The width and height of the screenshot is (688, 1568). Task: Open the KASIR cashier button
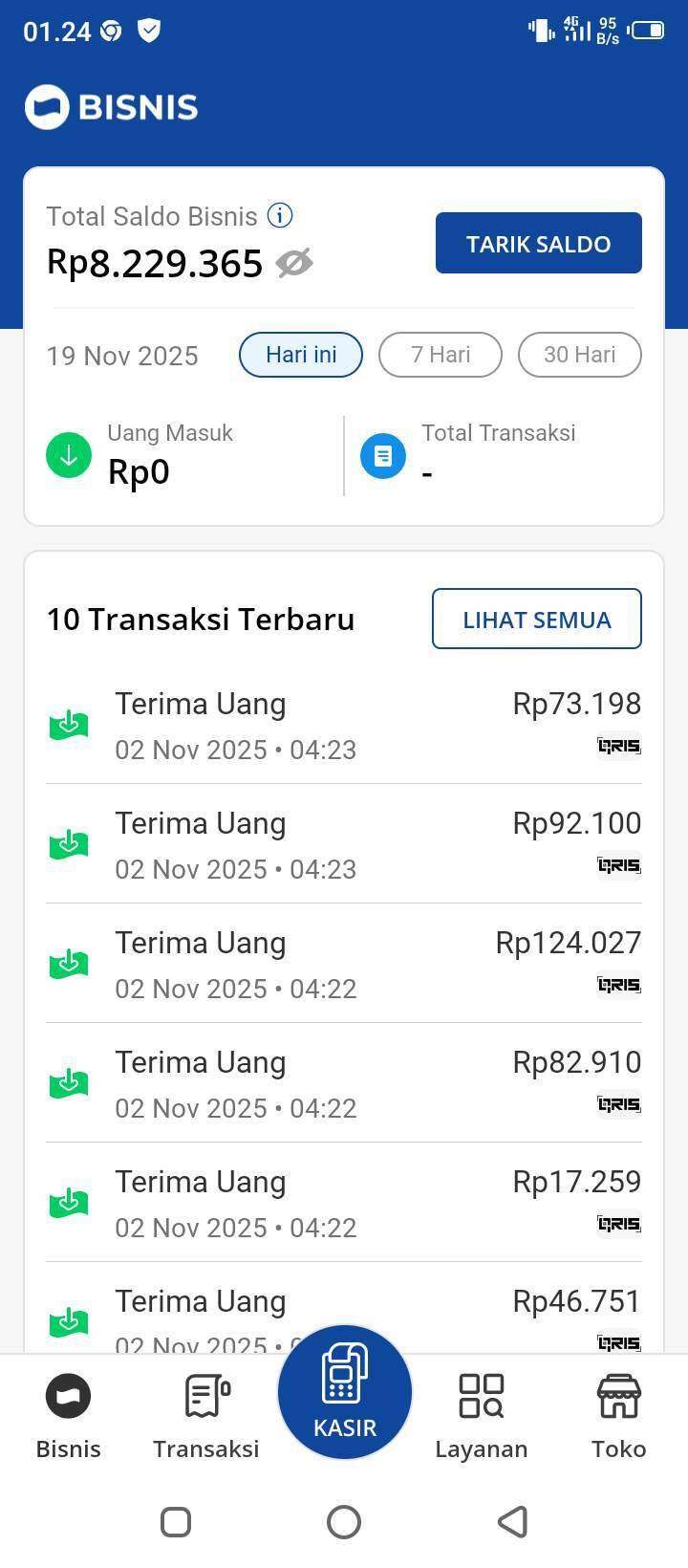(x=344, y=1392)
